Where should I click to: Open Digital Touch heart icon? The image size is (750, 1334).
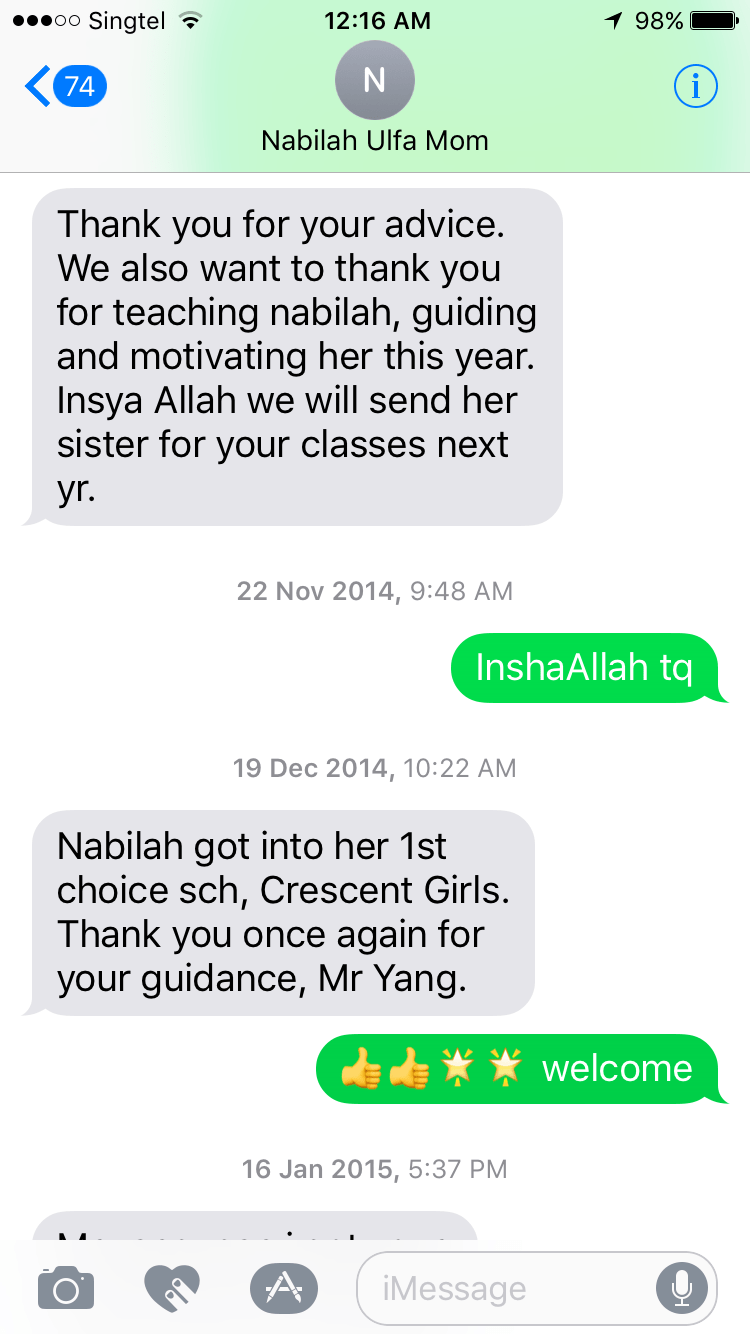(x=172, y=1288)
